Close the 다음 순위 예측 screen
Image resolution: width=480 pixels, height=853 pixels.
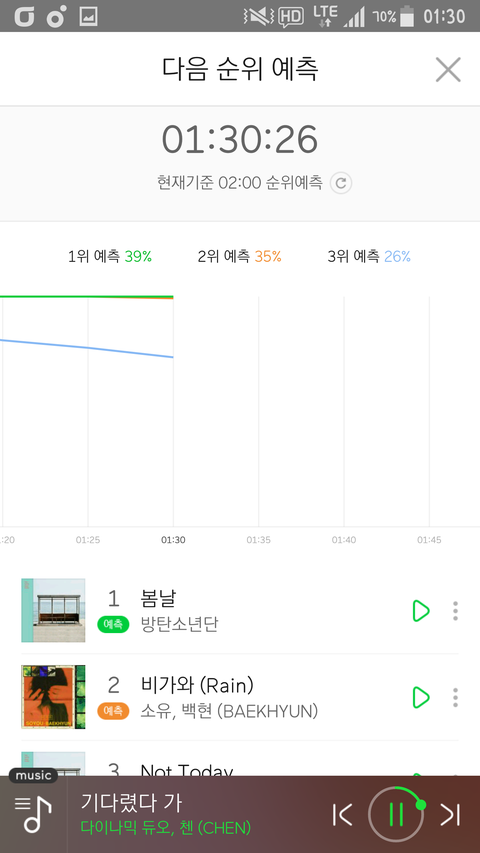coord(448,70)
